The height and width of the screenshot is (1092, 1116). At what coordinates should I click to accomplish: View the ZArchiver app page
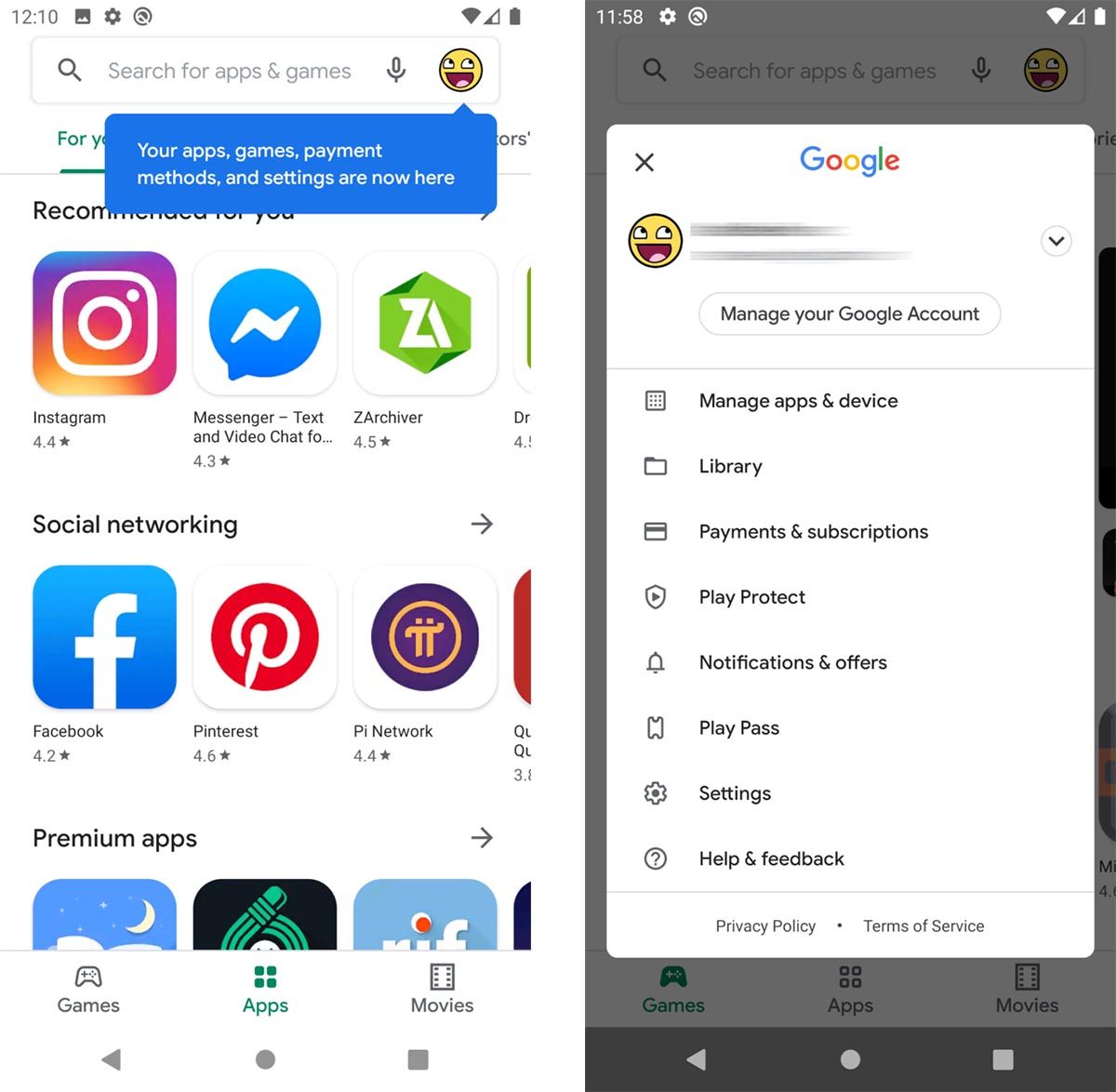click(x=425, y=324)
